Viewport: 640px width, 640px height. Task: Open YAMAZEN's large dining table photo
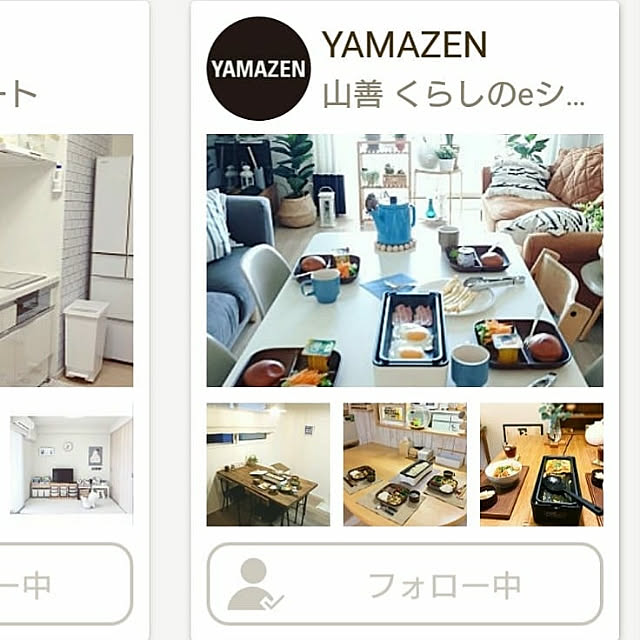405,260
